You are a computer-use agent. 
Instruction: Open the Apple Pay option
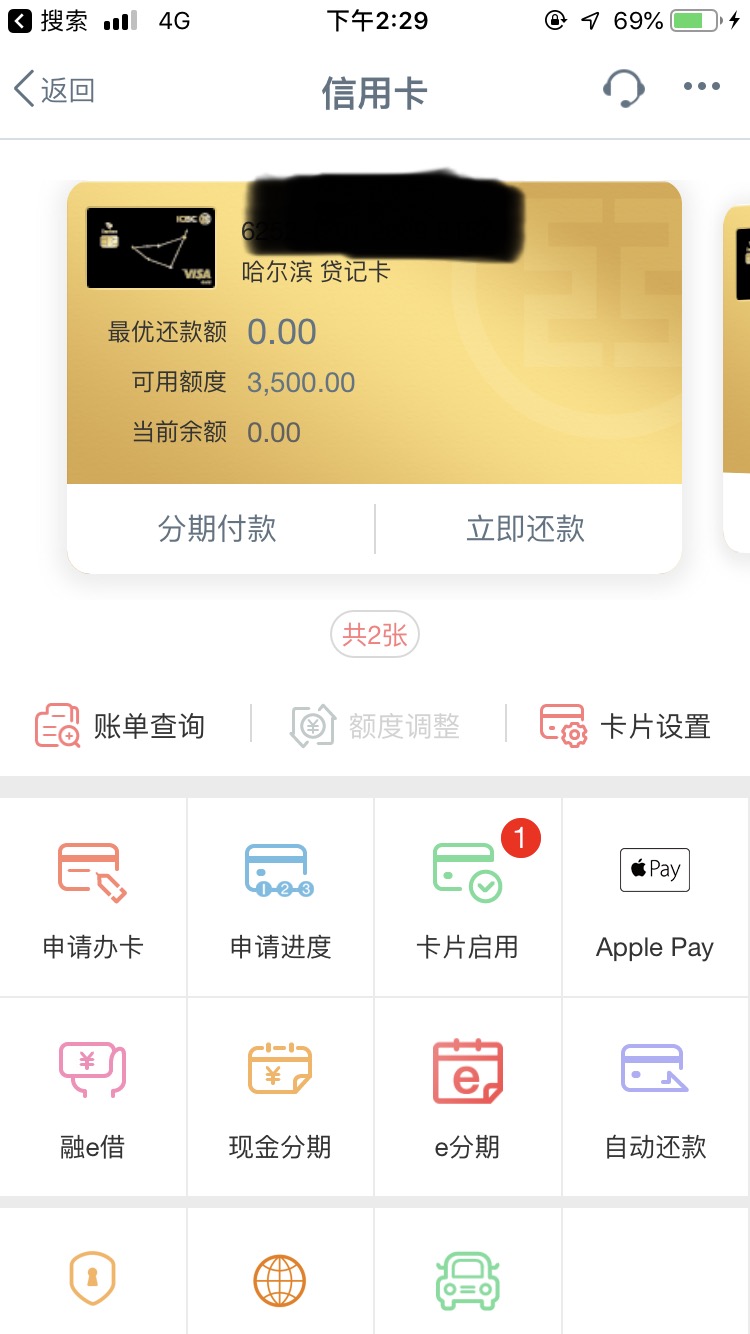click(x=656, y=897)
